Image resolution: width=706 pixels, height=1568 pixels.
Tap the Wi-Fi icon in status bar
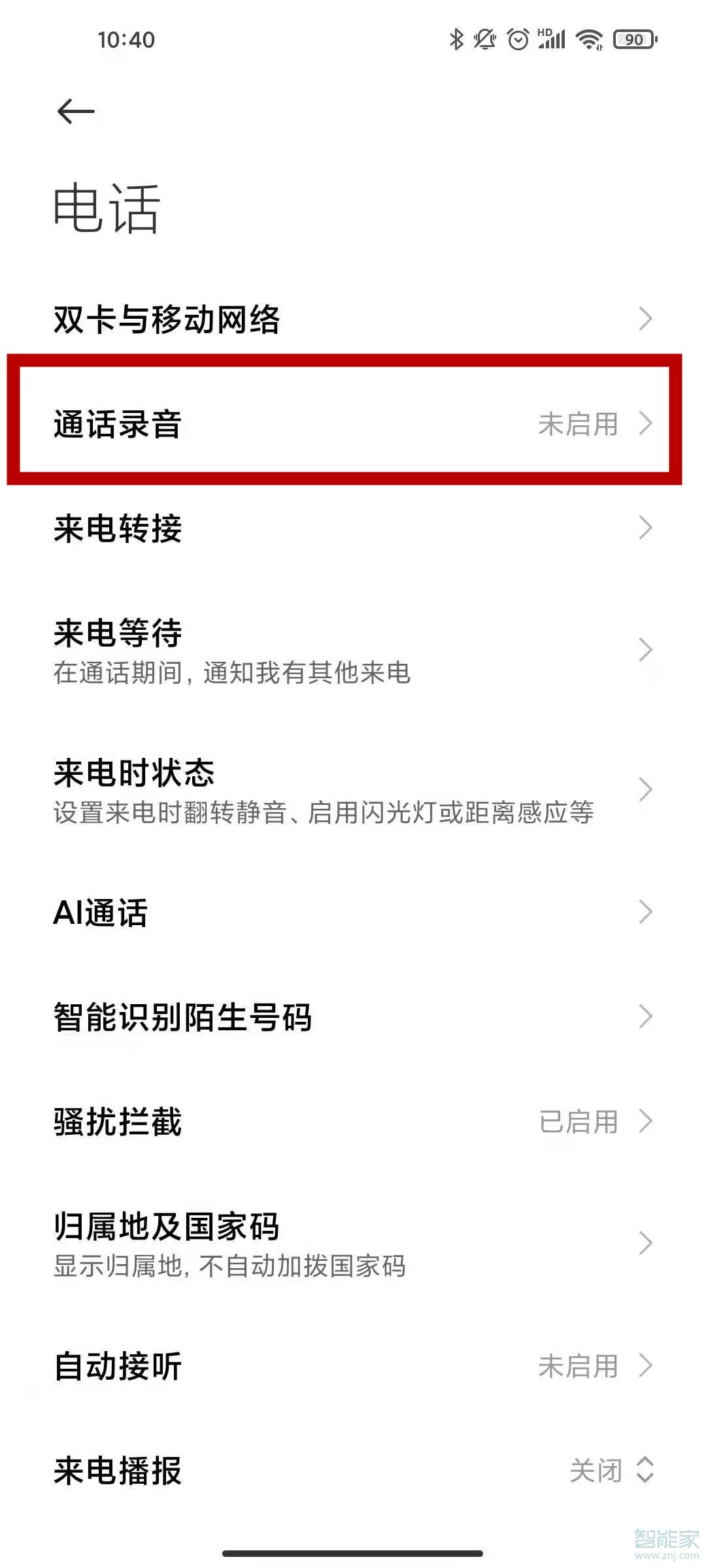(x=588, y=39)
